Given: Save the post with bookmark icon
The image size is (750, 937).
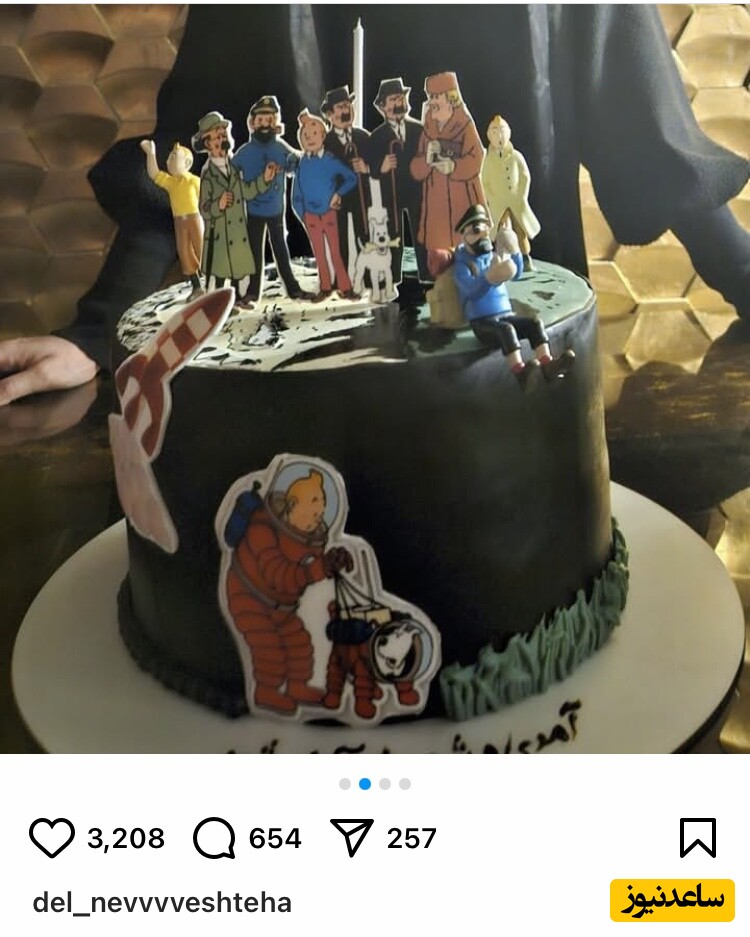Looking at the screenshot, I should (x=697, y=838).
